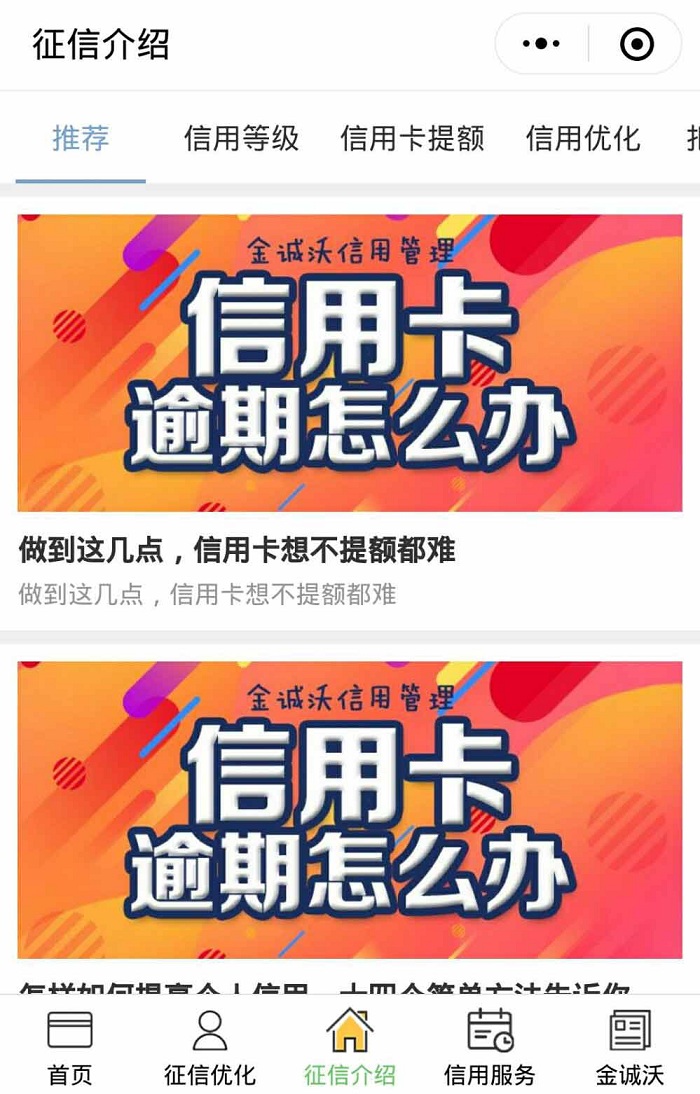Image resolution: width=700 pixels, height=1094 pixels.
Task: Close the mini program with the circle button
Action: [636, 44]
